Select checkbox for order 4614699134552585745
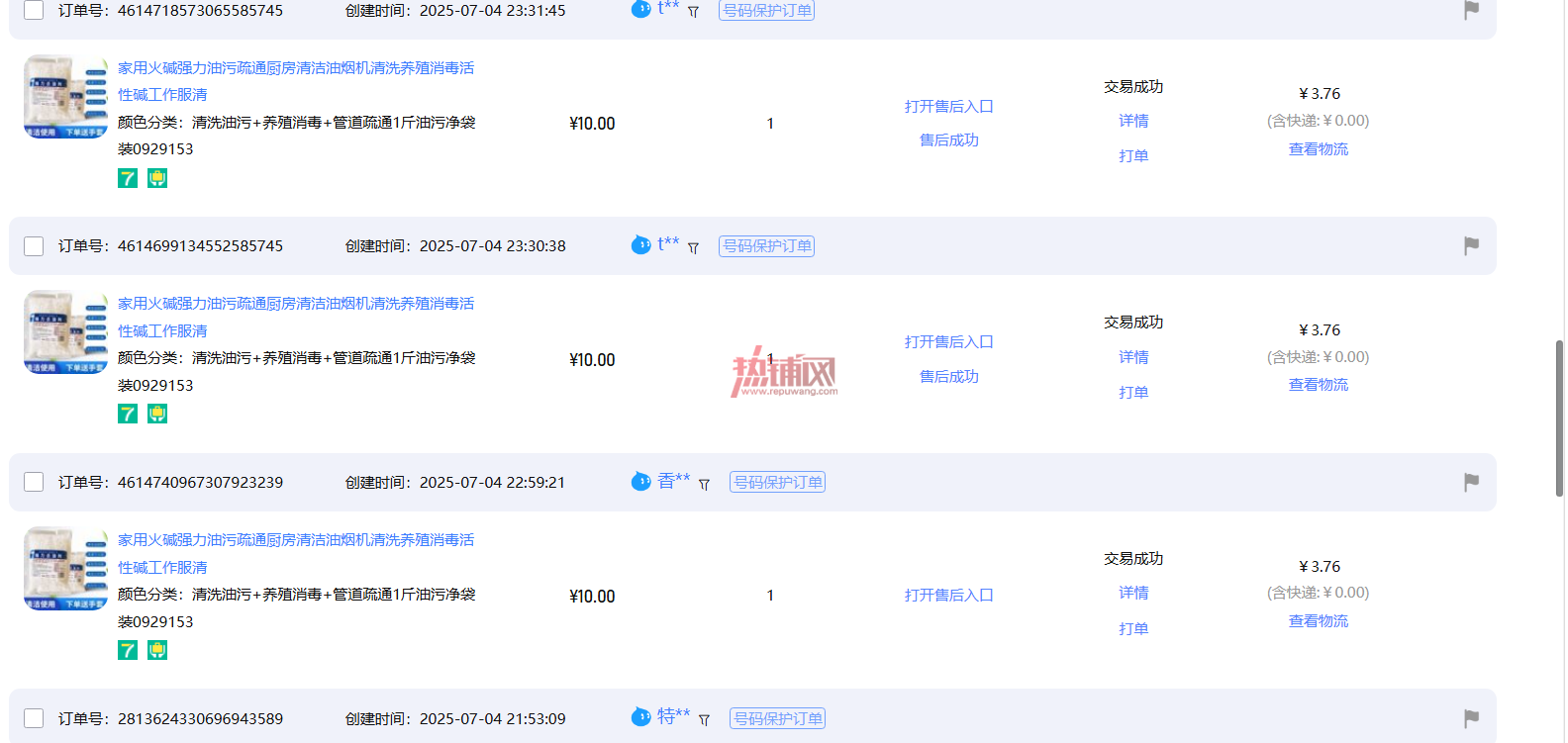 [34, 246]
